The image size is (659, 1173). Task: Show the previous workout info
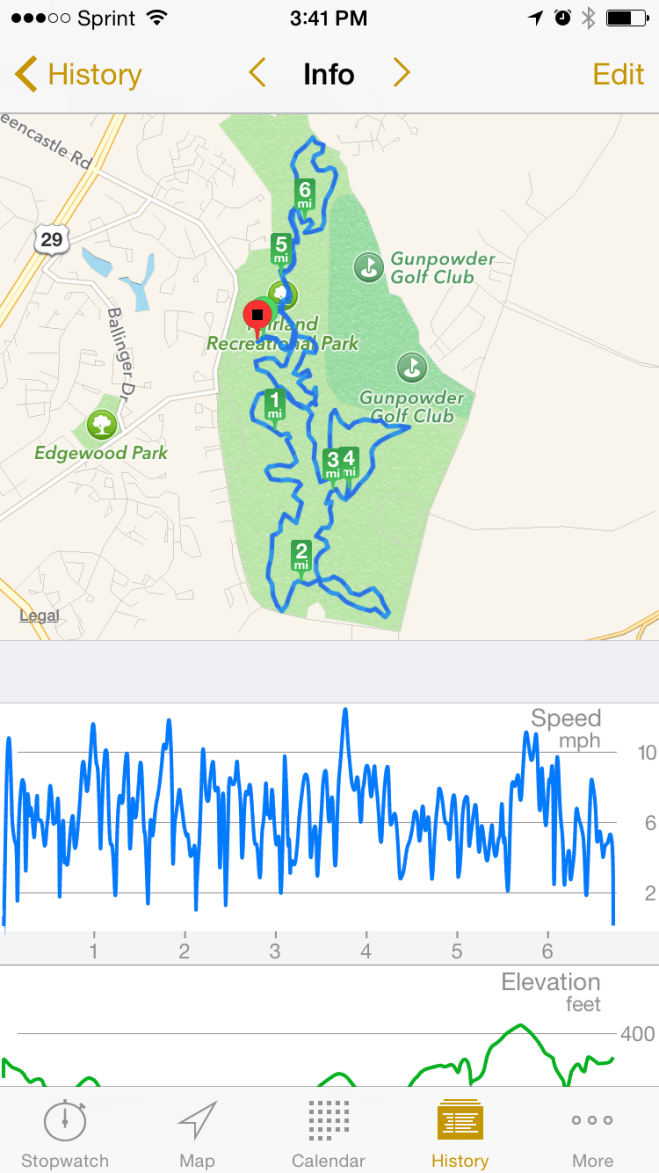pyautogui.click(x=257, y=74)
